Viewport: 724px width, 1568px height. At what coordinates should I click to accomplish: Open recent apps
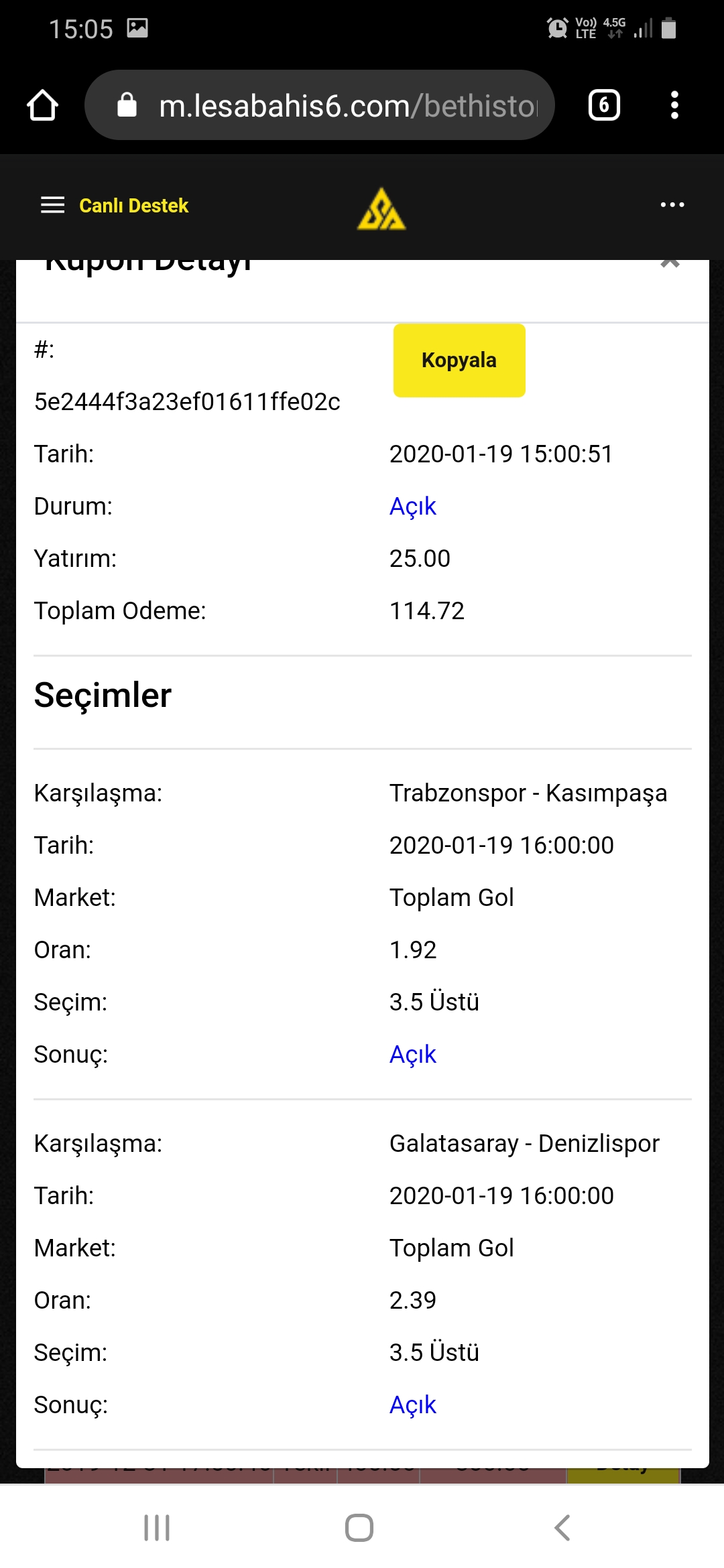coord(157,1528)
